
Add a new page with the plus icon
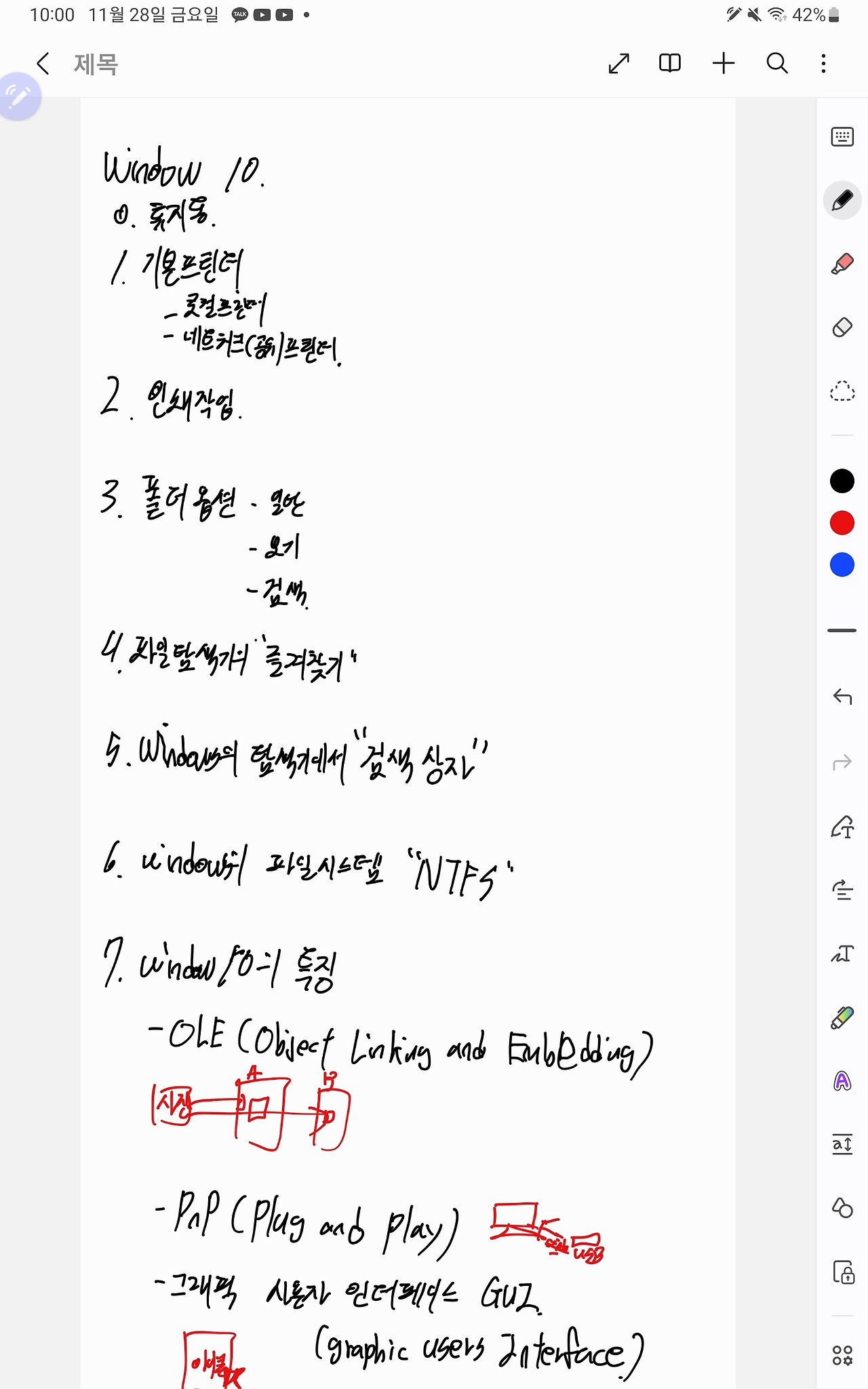(x=724, y=63)
